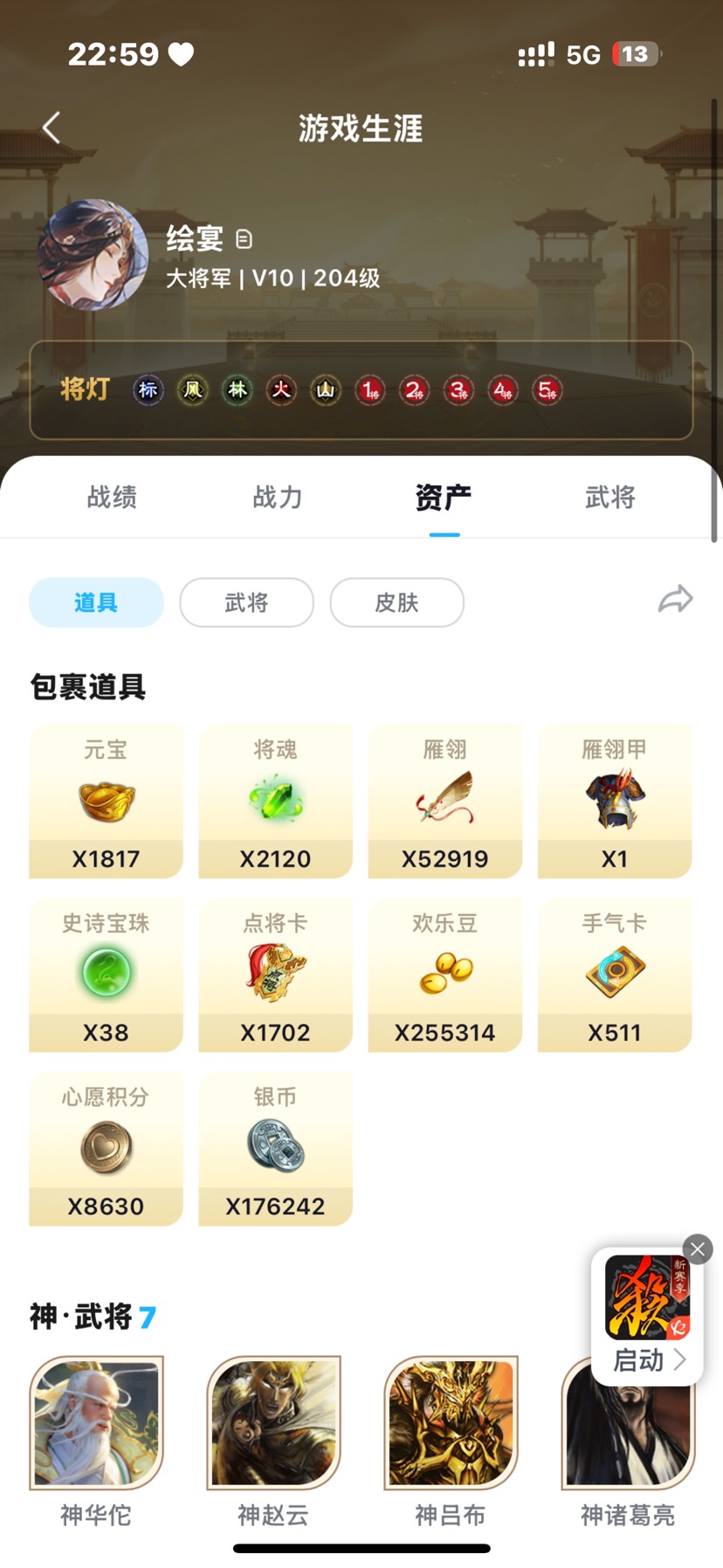Select the 皮肤 filter chip

pos(396,602)
